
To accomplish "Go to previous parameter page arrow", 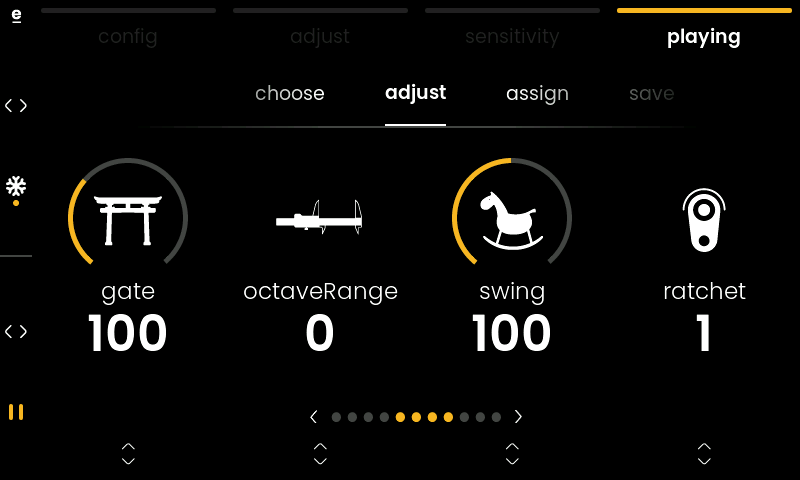I will coord(313,417).
